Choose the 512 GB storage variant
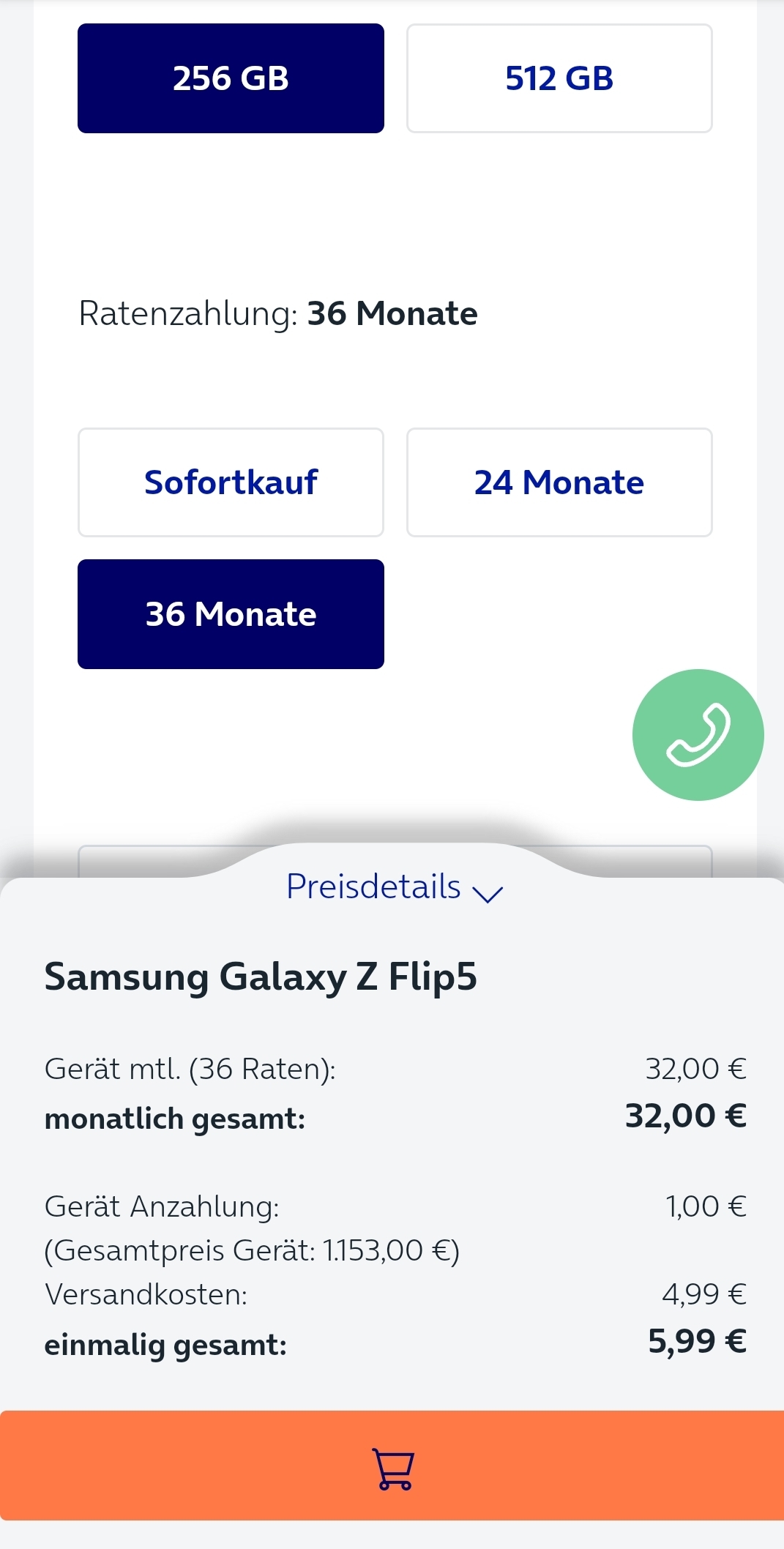The image size is (784, 1549). point(559,78)
